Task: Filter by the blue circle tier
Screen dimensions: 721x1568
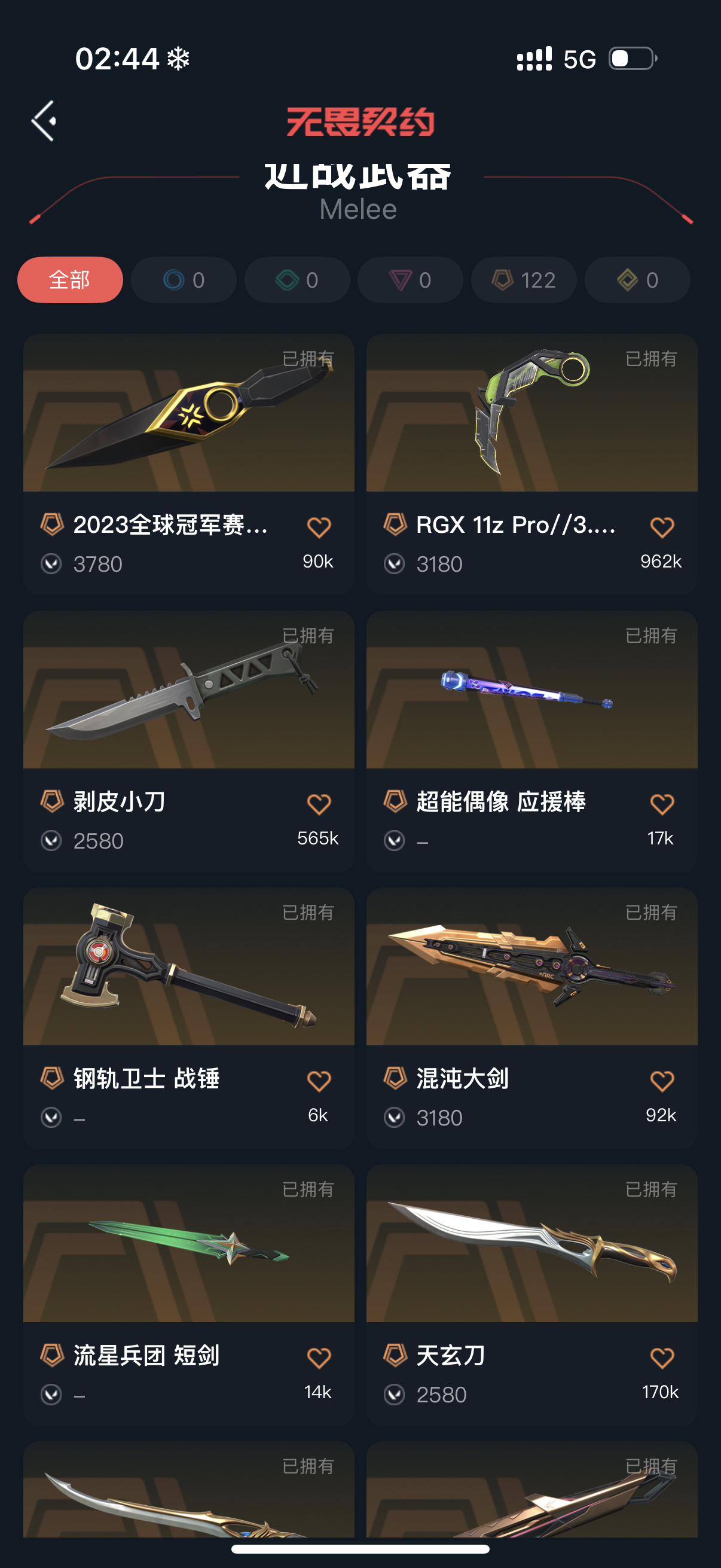Action: point(183,280)
